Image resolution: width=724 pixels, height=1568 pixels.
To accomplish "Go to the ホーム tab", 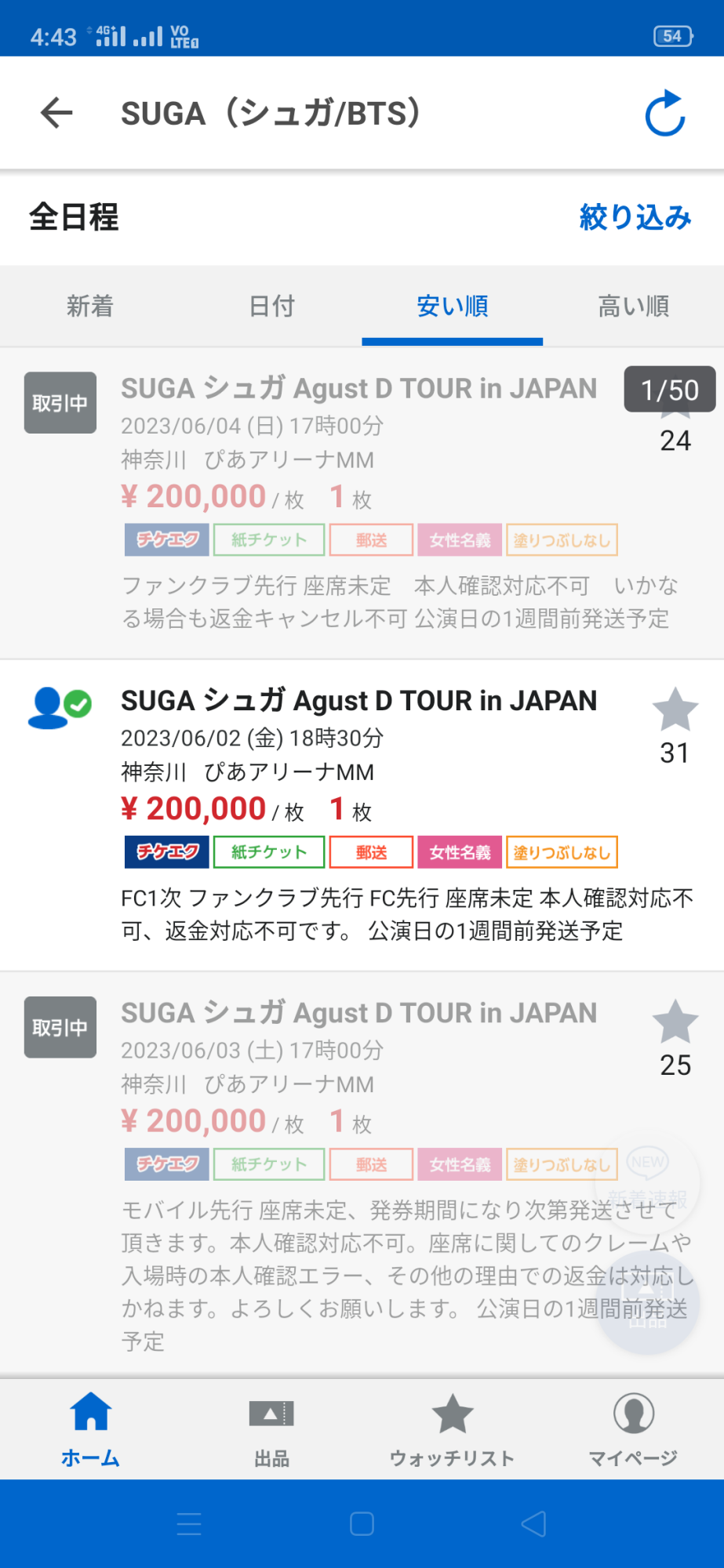I will (90, 1429).
